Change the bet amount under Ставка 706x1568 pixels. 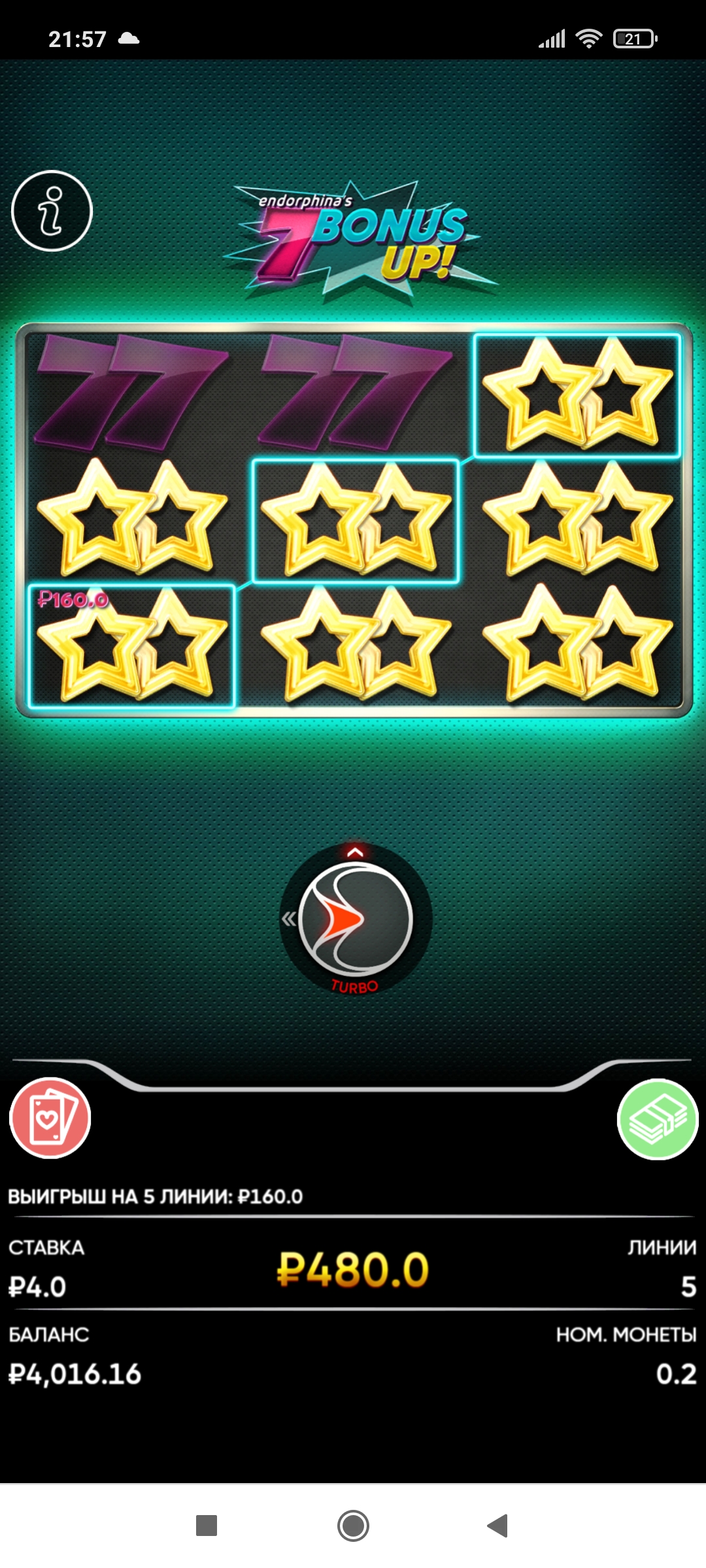38,1287
